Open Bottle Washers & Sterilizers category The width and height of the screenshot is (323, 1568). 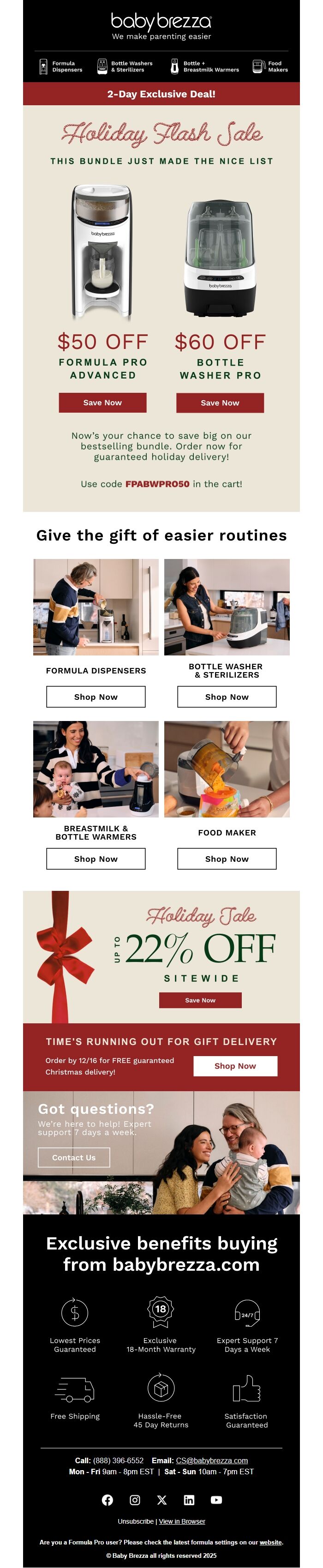[126, 66]
